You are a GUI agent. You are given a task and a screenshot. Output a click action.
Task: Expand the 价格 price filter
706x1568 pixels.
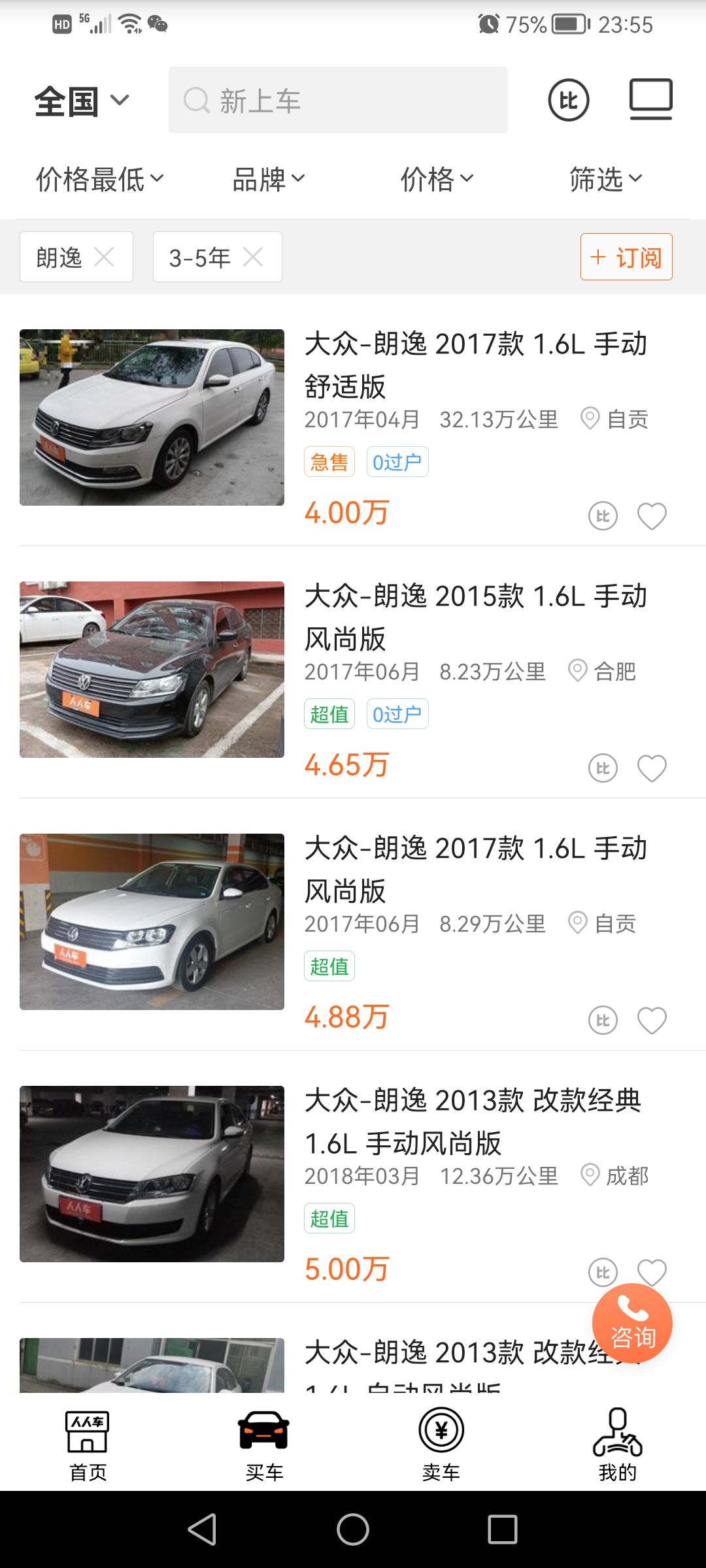[x=437, y=179]
